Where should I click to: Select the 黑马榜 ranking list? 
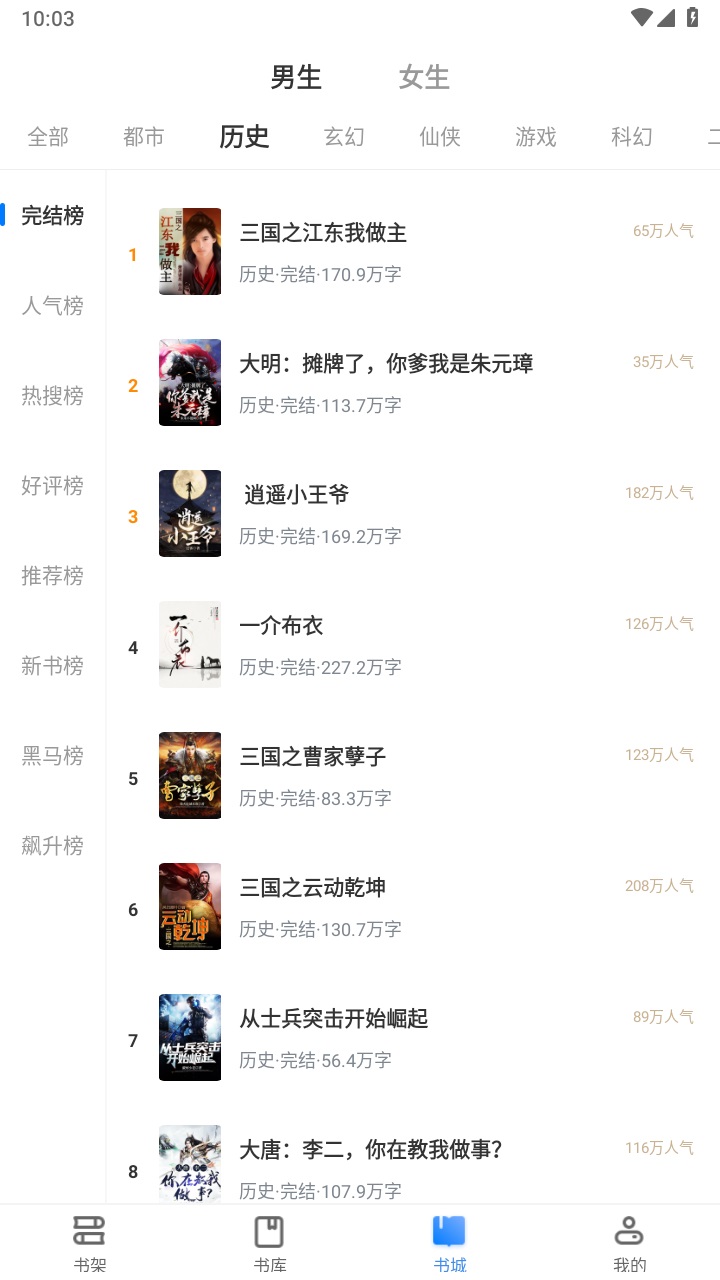click(x=51, y=755)
